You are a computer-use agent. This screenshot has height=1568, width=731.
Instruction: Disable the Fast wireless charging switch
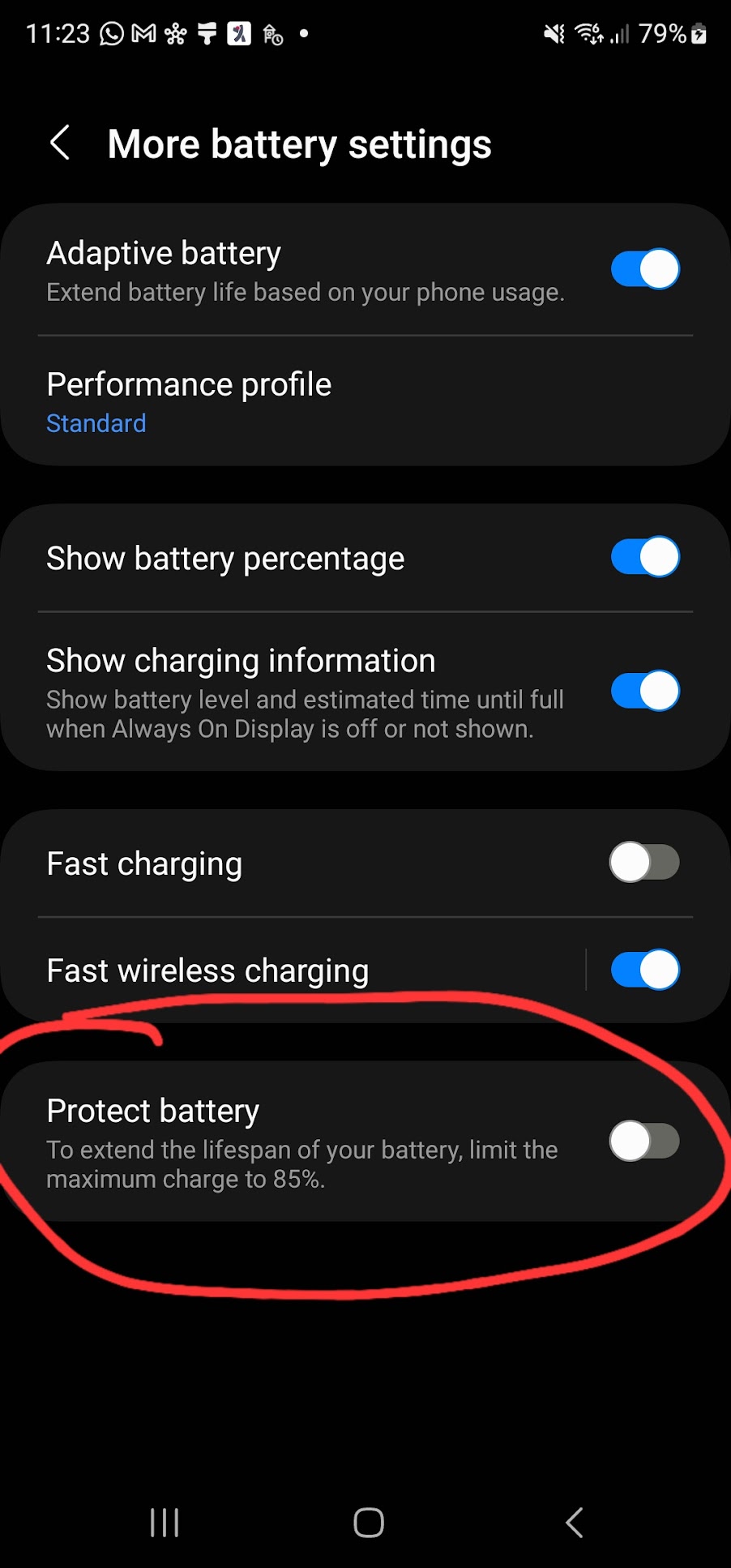(x=645, y=970)
